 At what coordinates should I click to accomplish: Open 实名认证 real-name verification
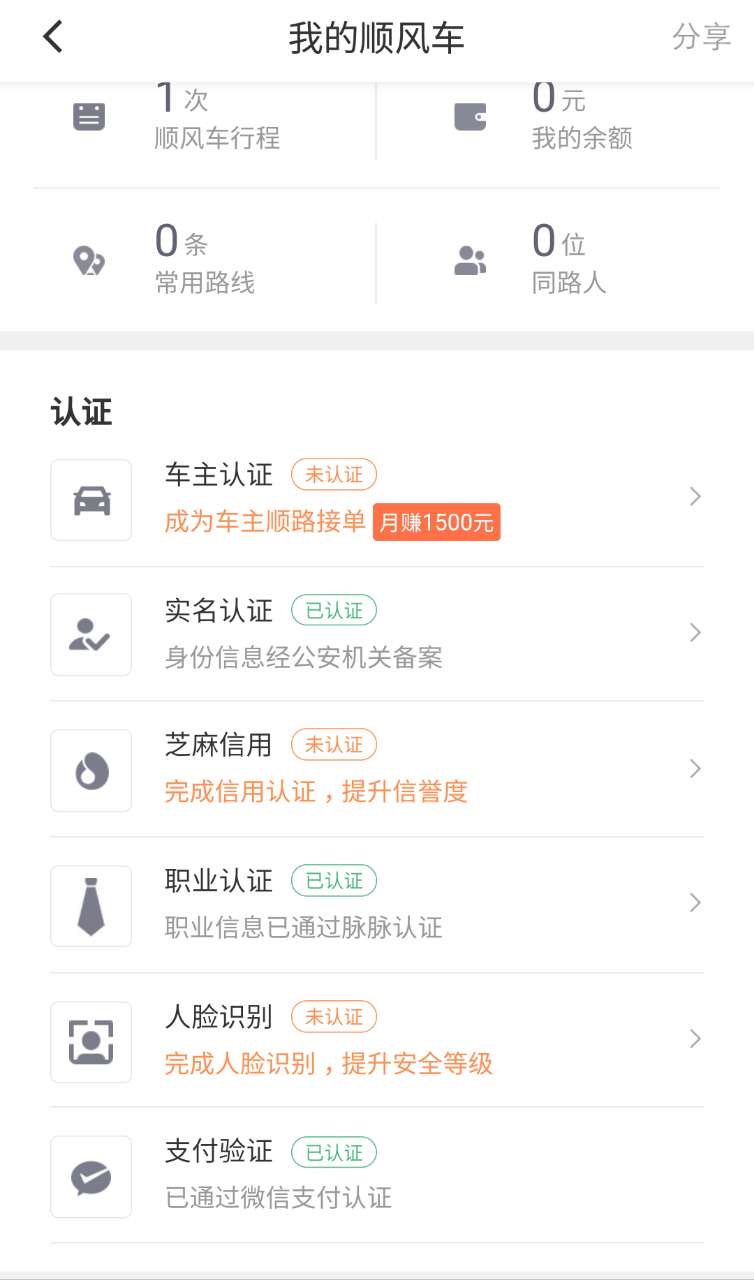click(377, 634)
